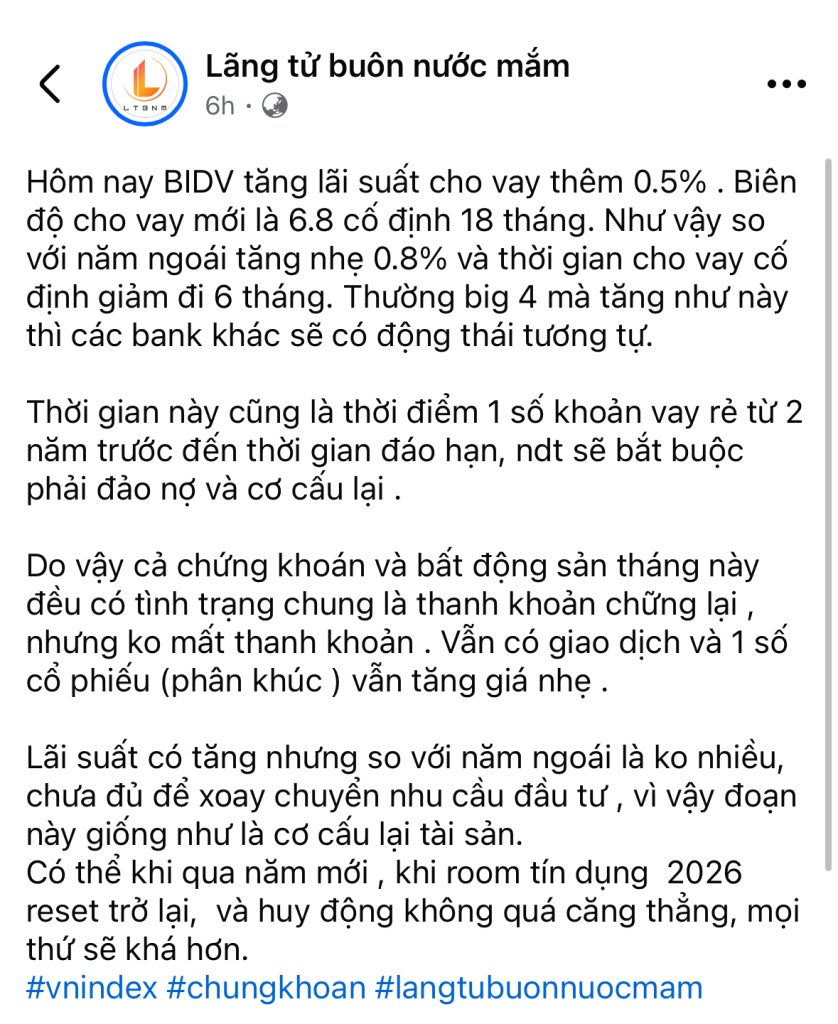The image size is (838, 1024).
Task: Open the #langtubuonnuocmam hashtag
Action: (539, 988)
